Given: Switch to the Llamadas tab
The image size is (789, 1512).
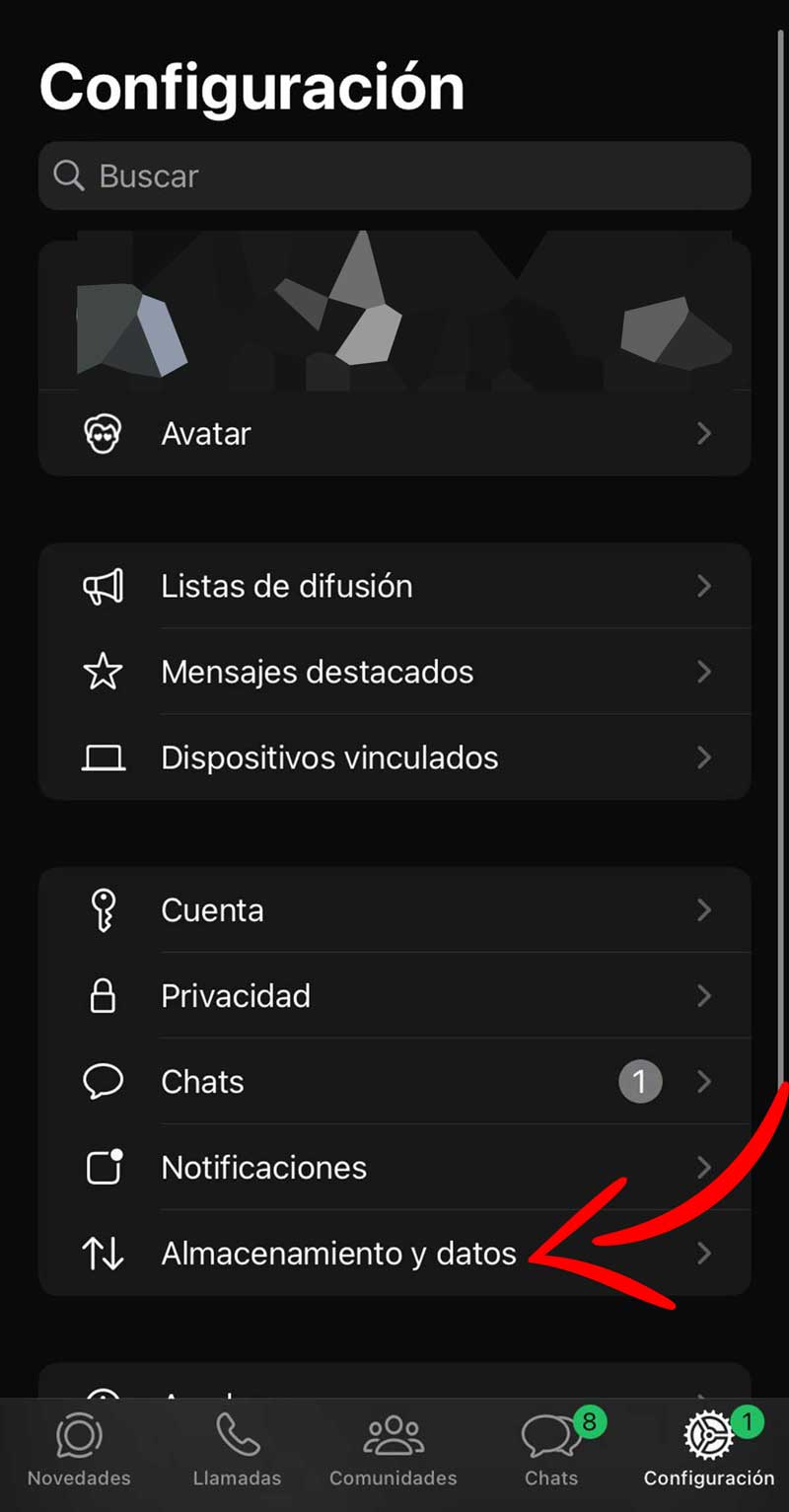Looking at the screenshot, I should (x=237, y=1447).
